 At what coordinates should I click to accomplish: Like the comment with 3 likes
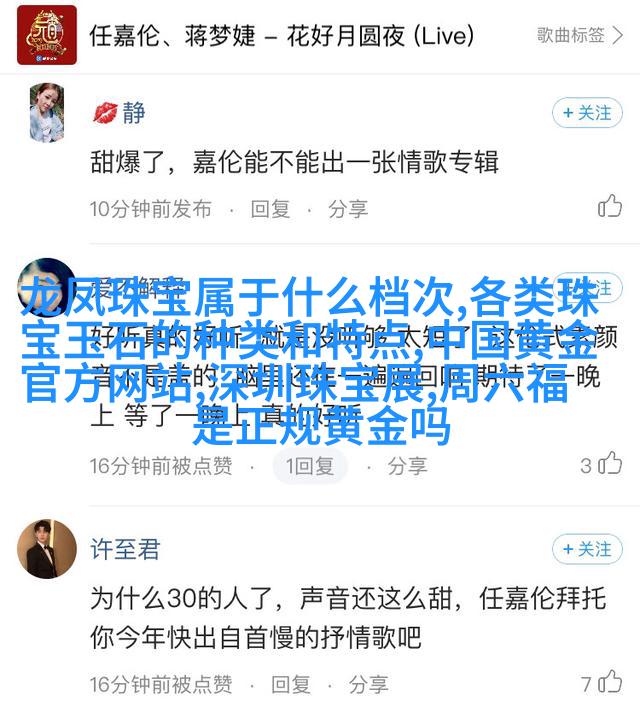[x=601, y=465]
